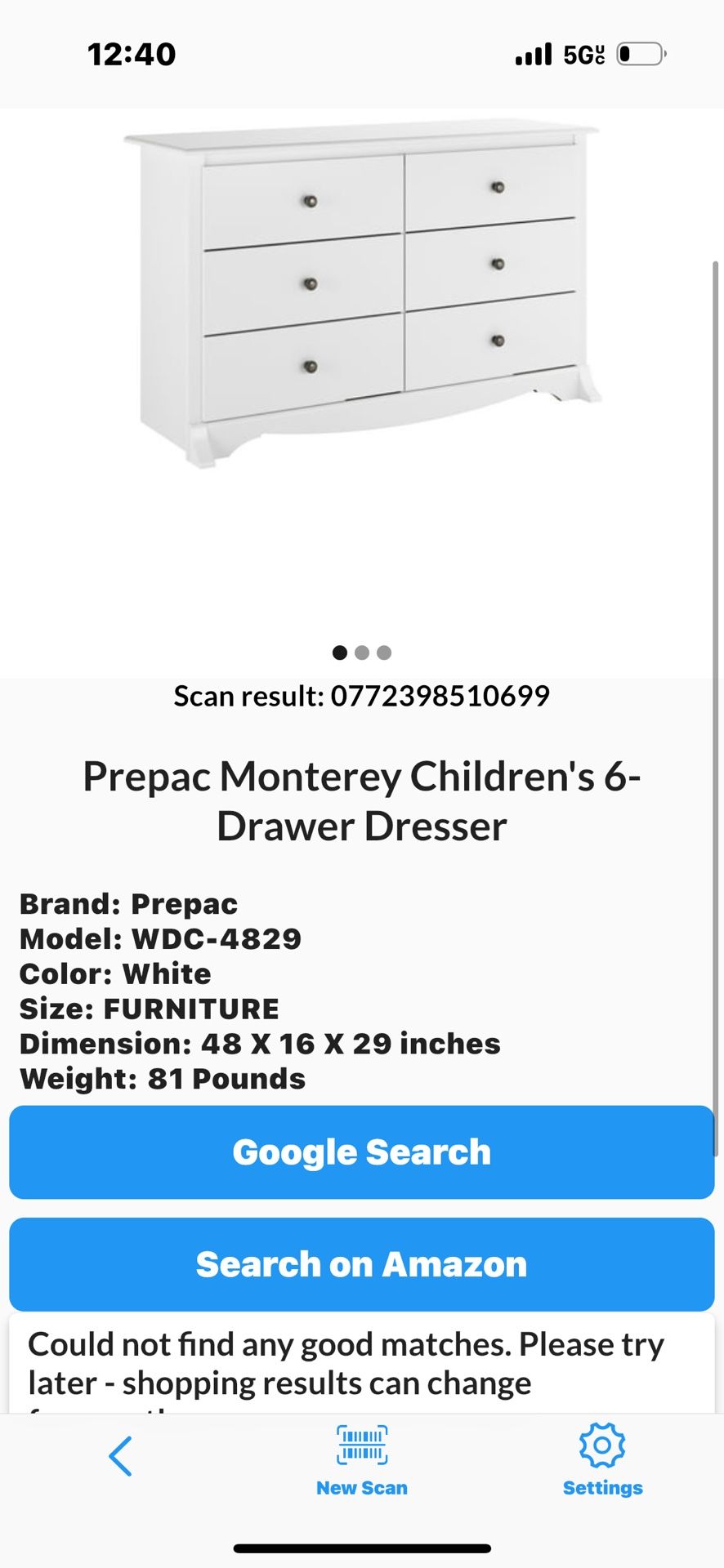Open Settings

click(x=602, y=1460)
